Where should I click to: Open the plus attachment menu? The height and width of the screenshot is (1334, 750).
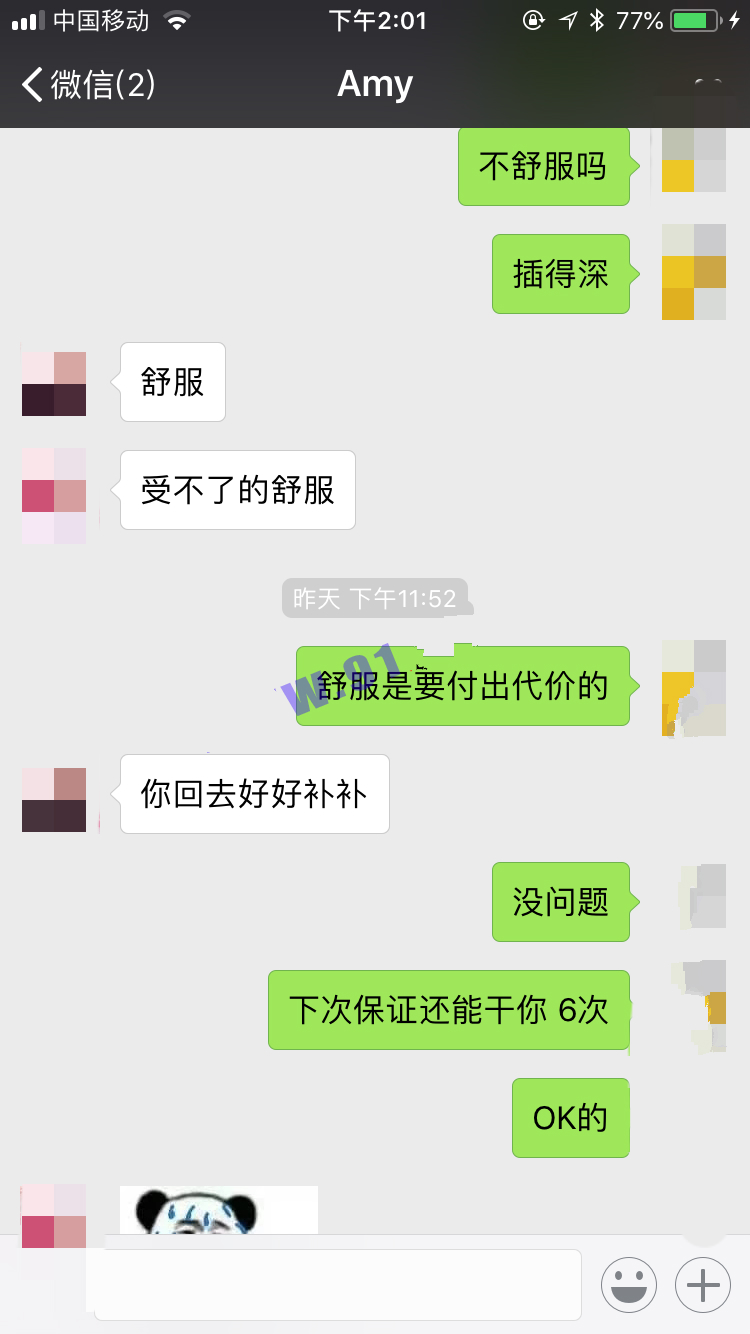(x=703, y=1284)
